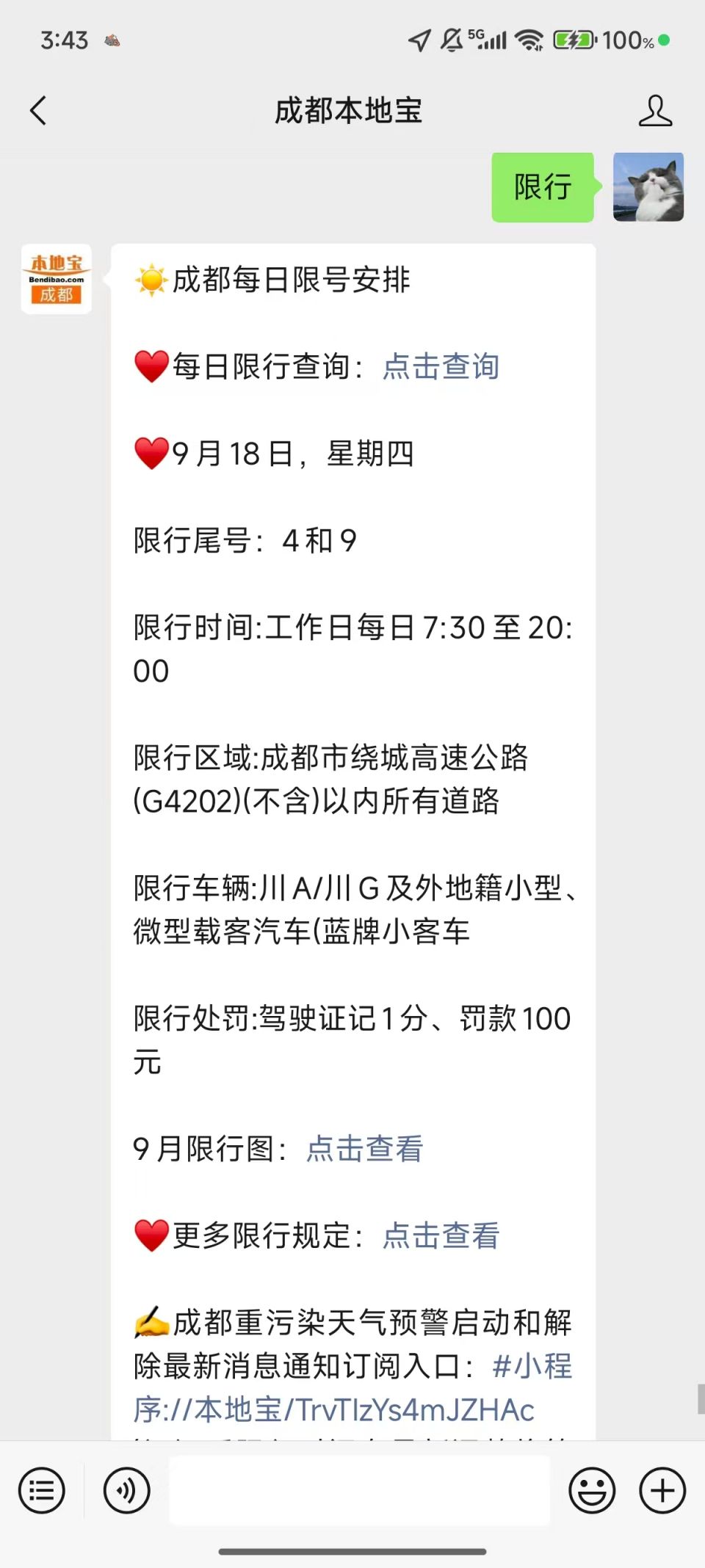Open the emoji picker
The height and width of the screenshot is (1568, 705).
[591, 1490]
